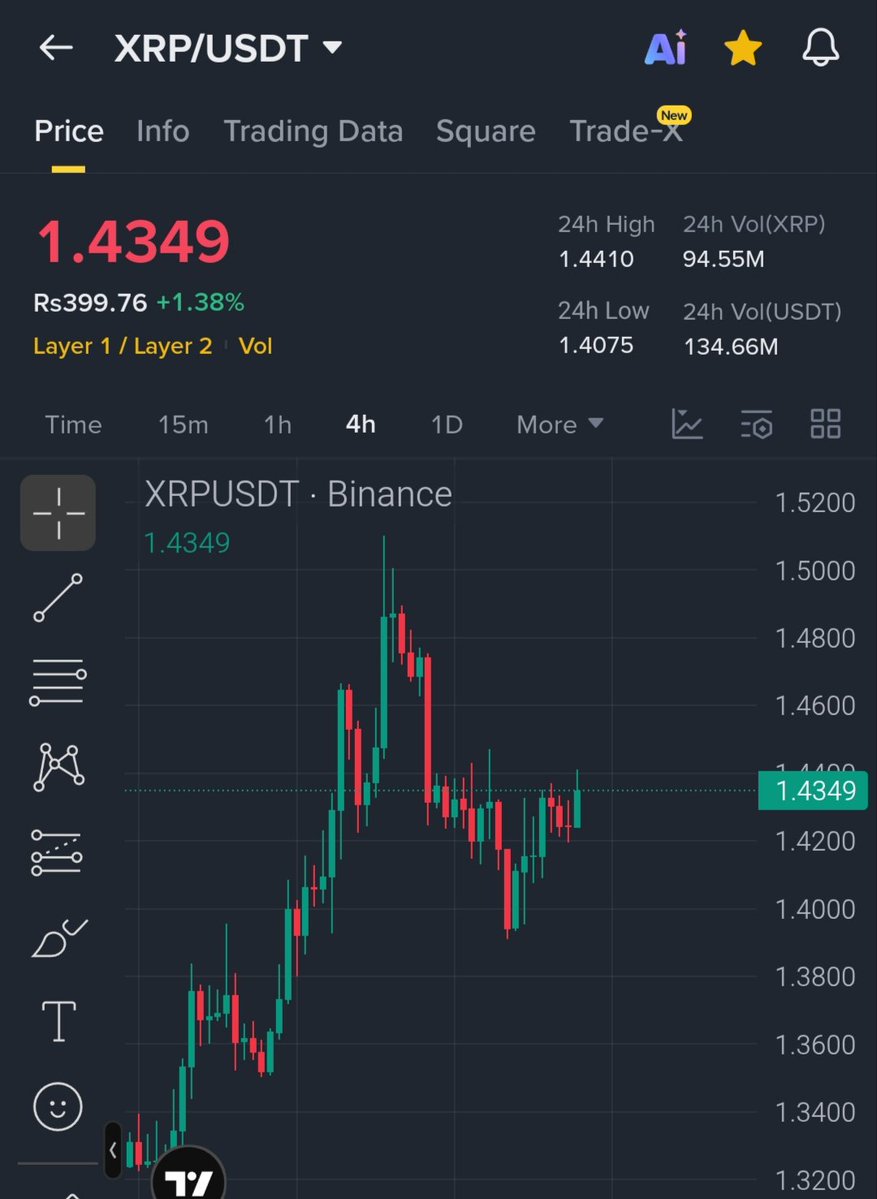Select the 15m interval
877x1199 pixels.
pyautogui.click(x=183, y=425)
